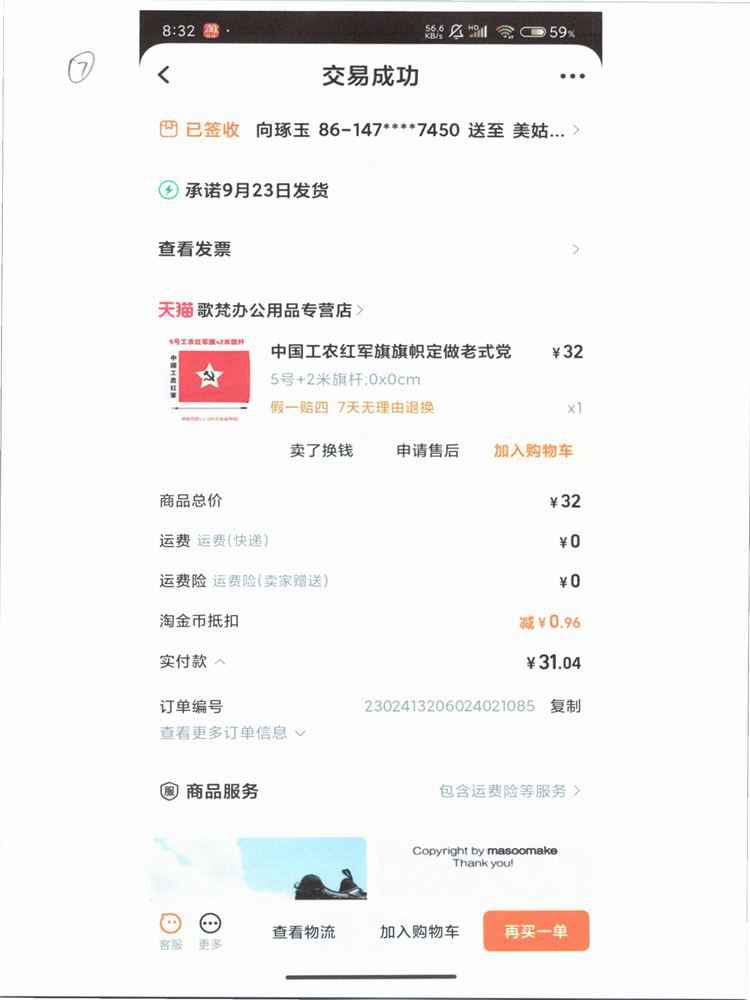
Task: Open the 中国工农红军旗 product listing
Action: (390, 352)
